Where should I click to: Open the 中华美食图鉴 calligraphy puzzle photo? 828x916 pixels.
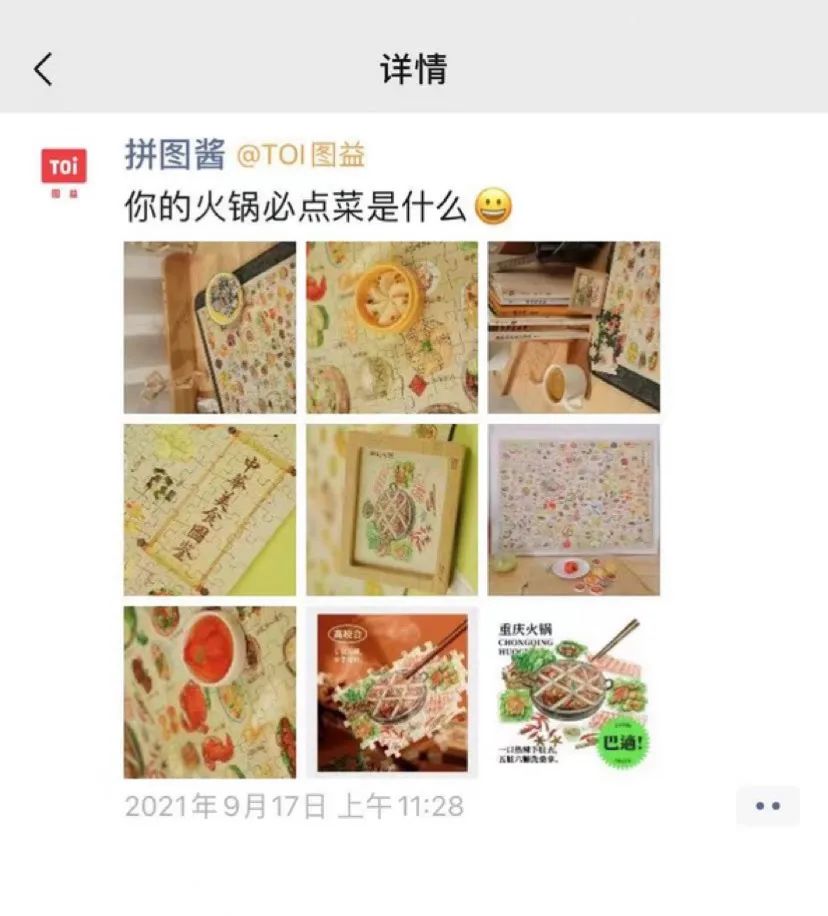208,507
